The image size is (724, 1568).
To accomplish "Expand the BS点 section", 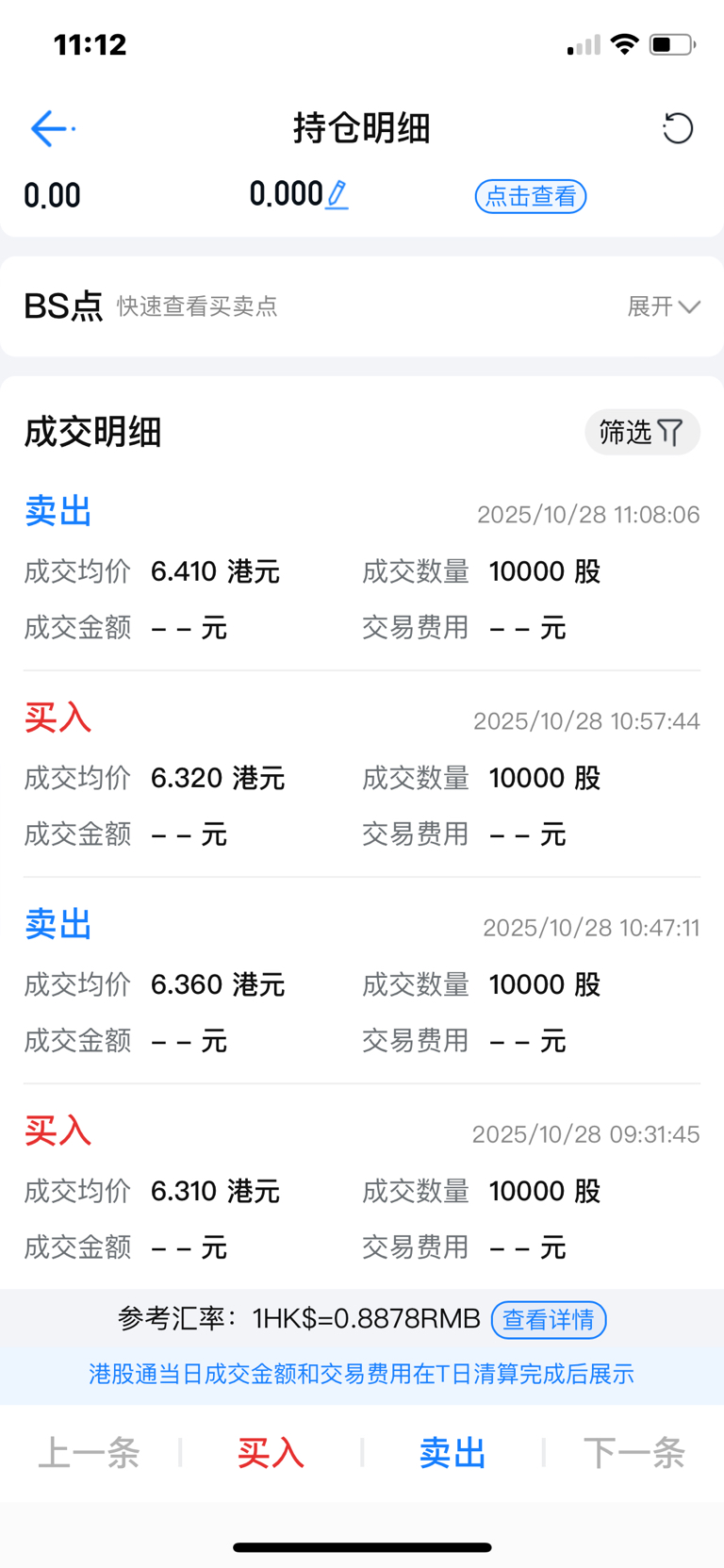I will (664, 306).
